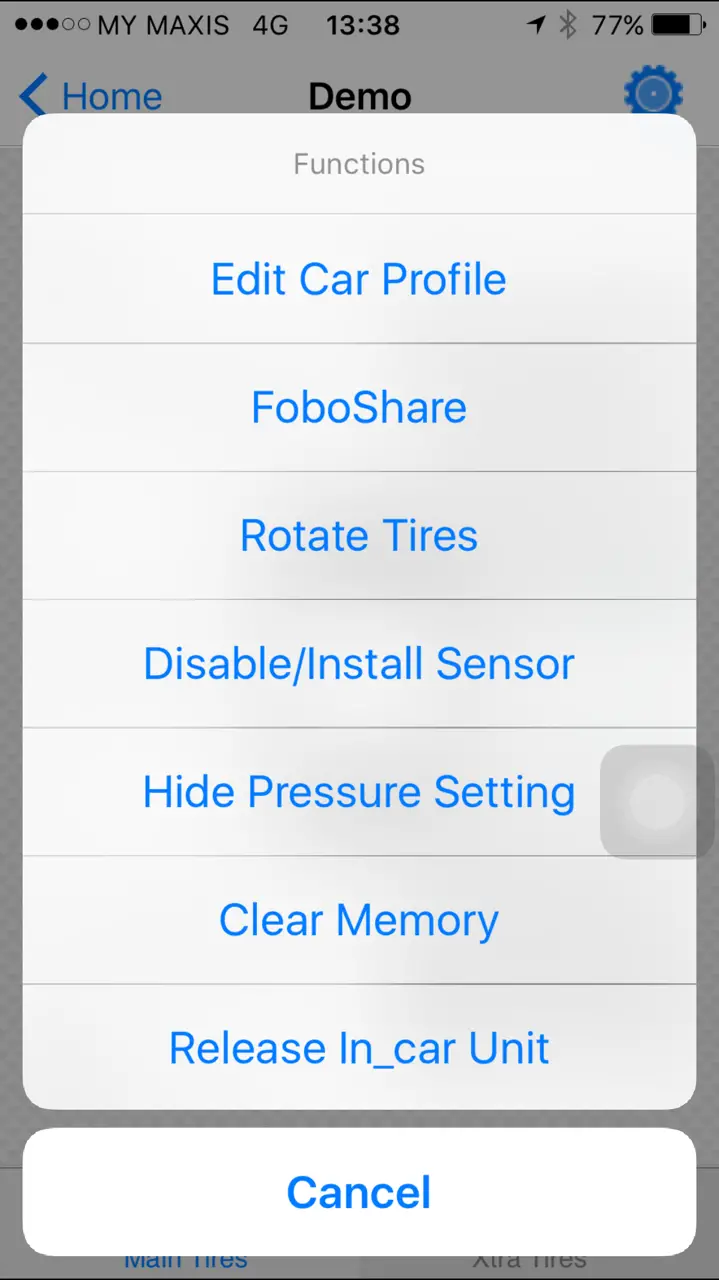Select Clear Memory
This screenshot has width=719, height=1280.
(359, 919)
